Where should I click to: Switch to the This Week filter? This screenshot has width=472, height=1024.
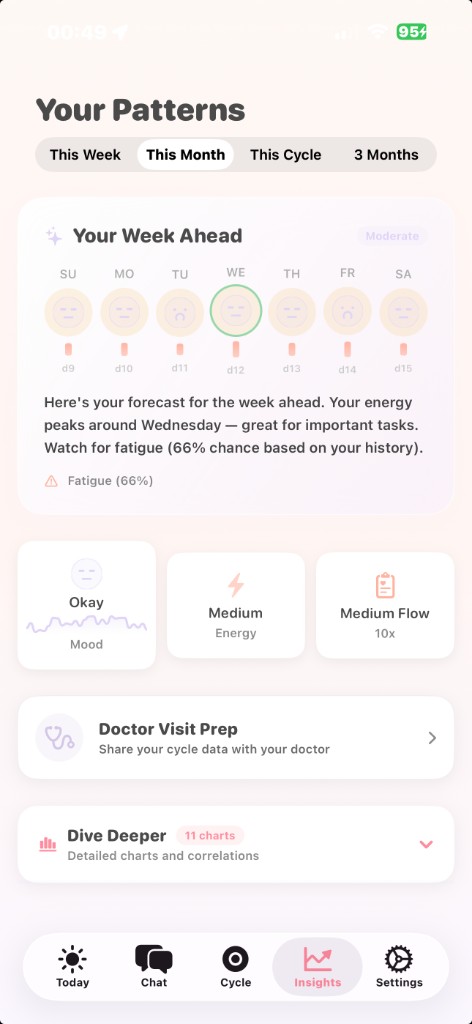86,155
